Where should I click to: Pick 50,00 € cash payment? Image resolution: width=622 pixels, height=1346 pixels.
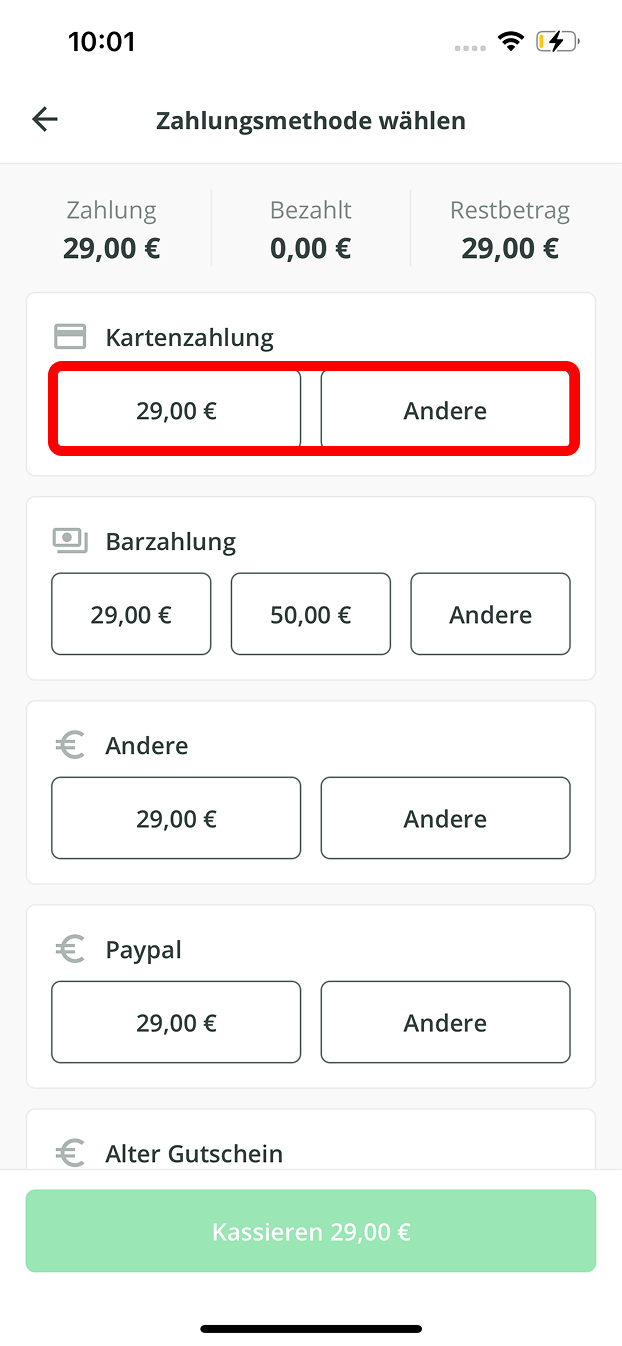[x=310, y=614]
